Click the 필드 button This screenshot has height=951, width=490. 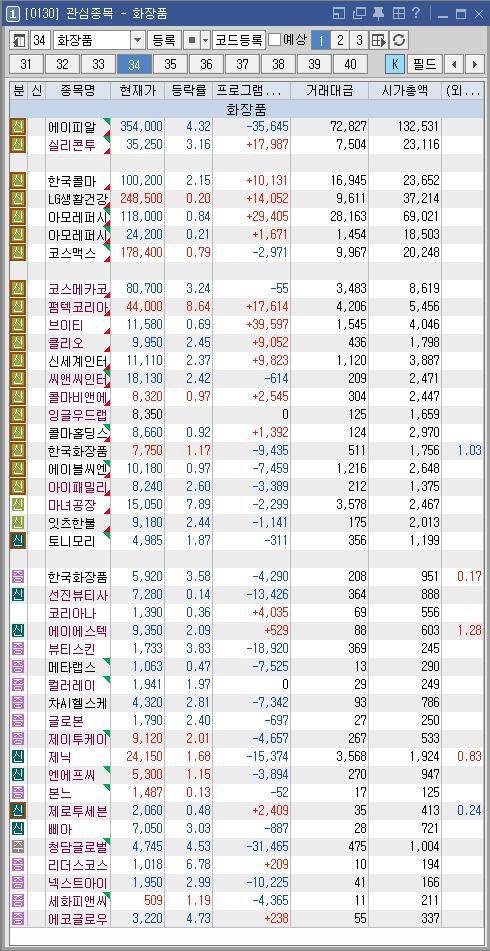click(x=425, y=64)
